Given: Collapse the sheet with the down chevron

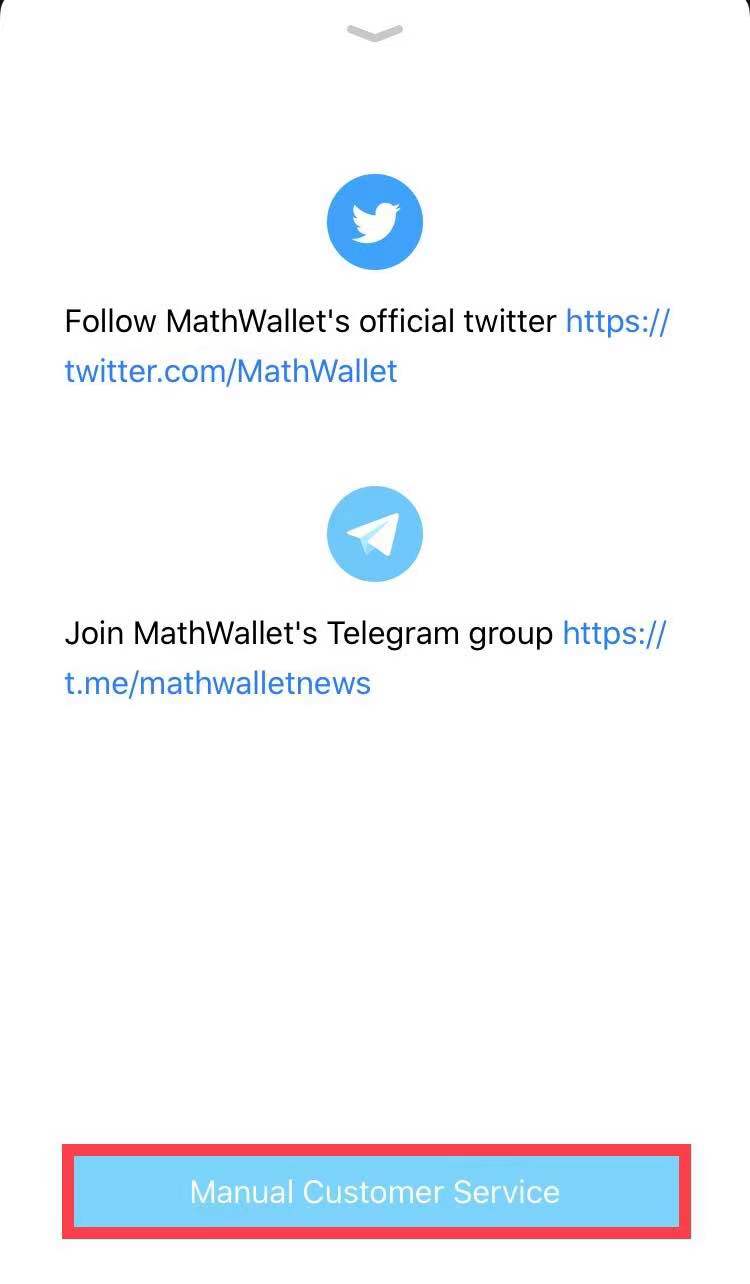Looking at the screenshot, I should point(375,34).
